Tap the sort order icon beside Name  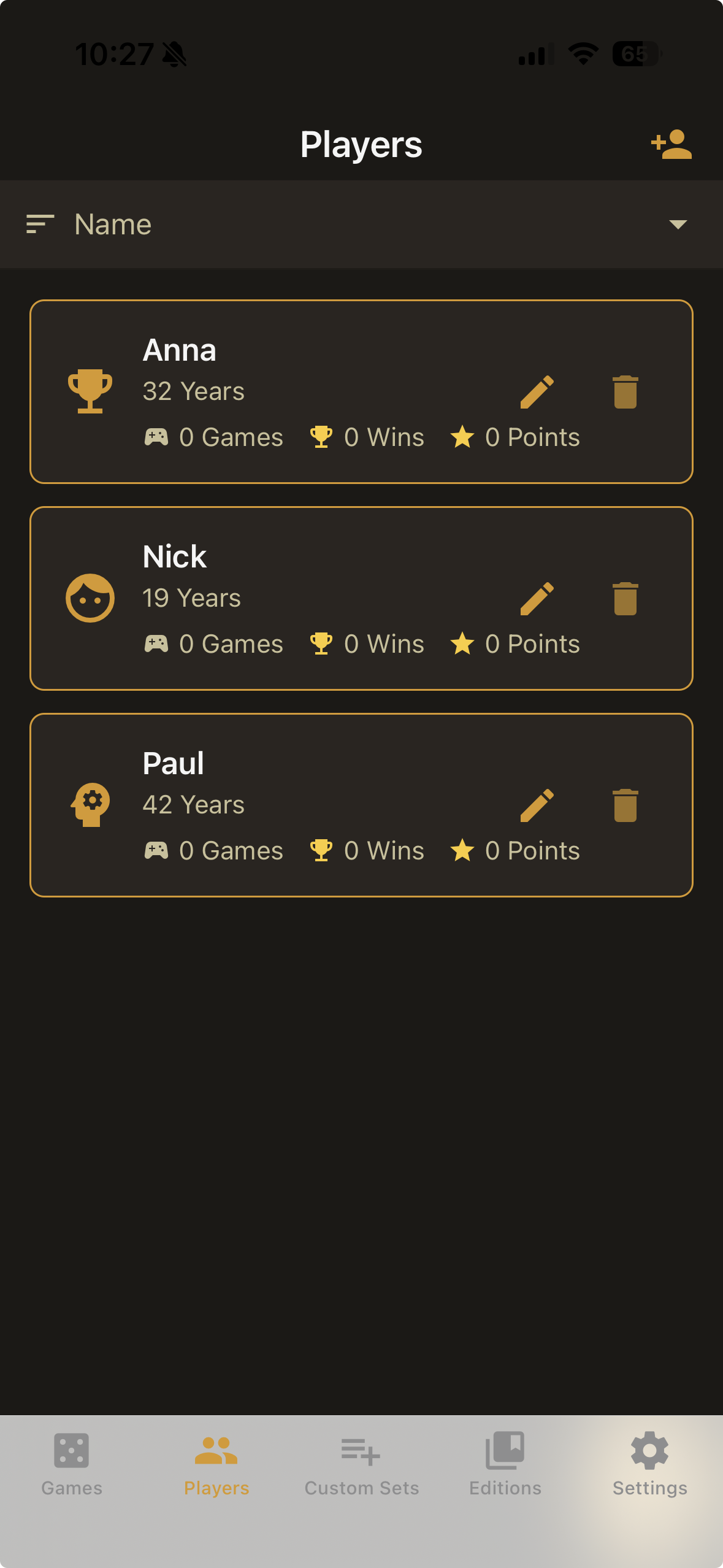point(40,224)
